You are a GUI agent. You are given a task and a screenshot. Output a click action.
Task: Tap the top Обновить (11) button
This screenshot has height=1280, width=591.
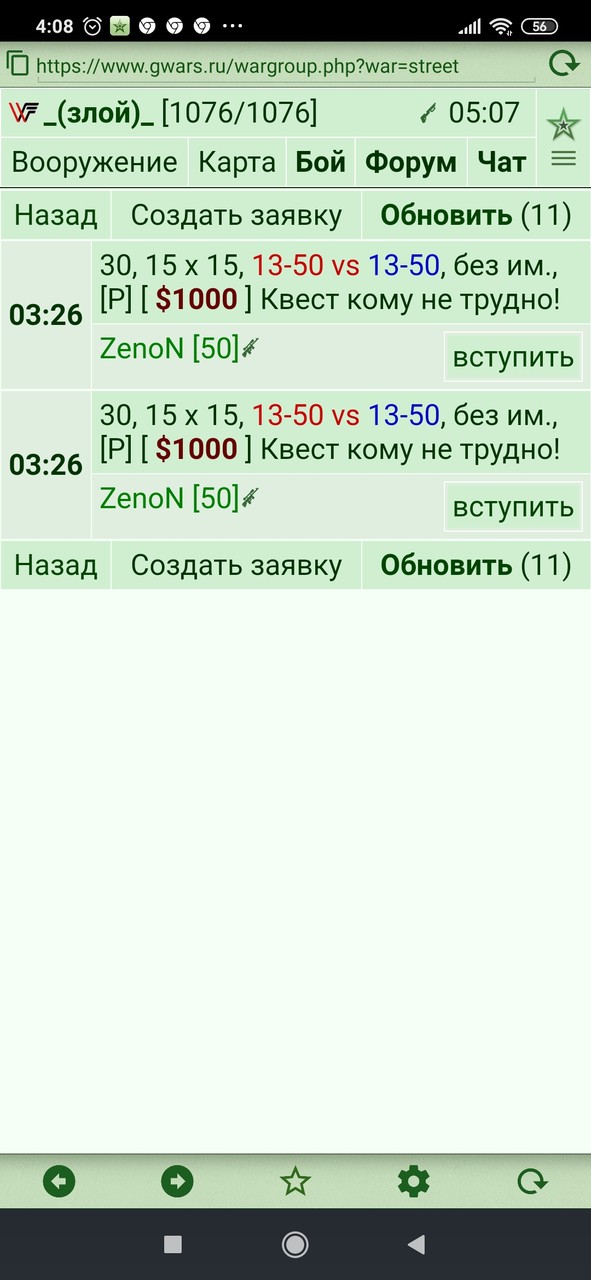(476, 215)
